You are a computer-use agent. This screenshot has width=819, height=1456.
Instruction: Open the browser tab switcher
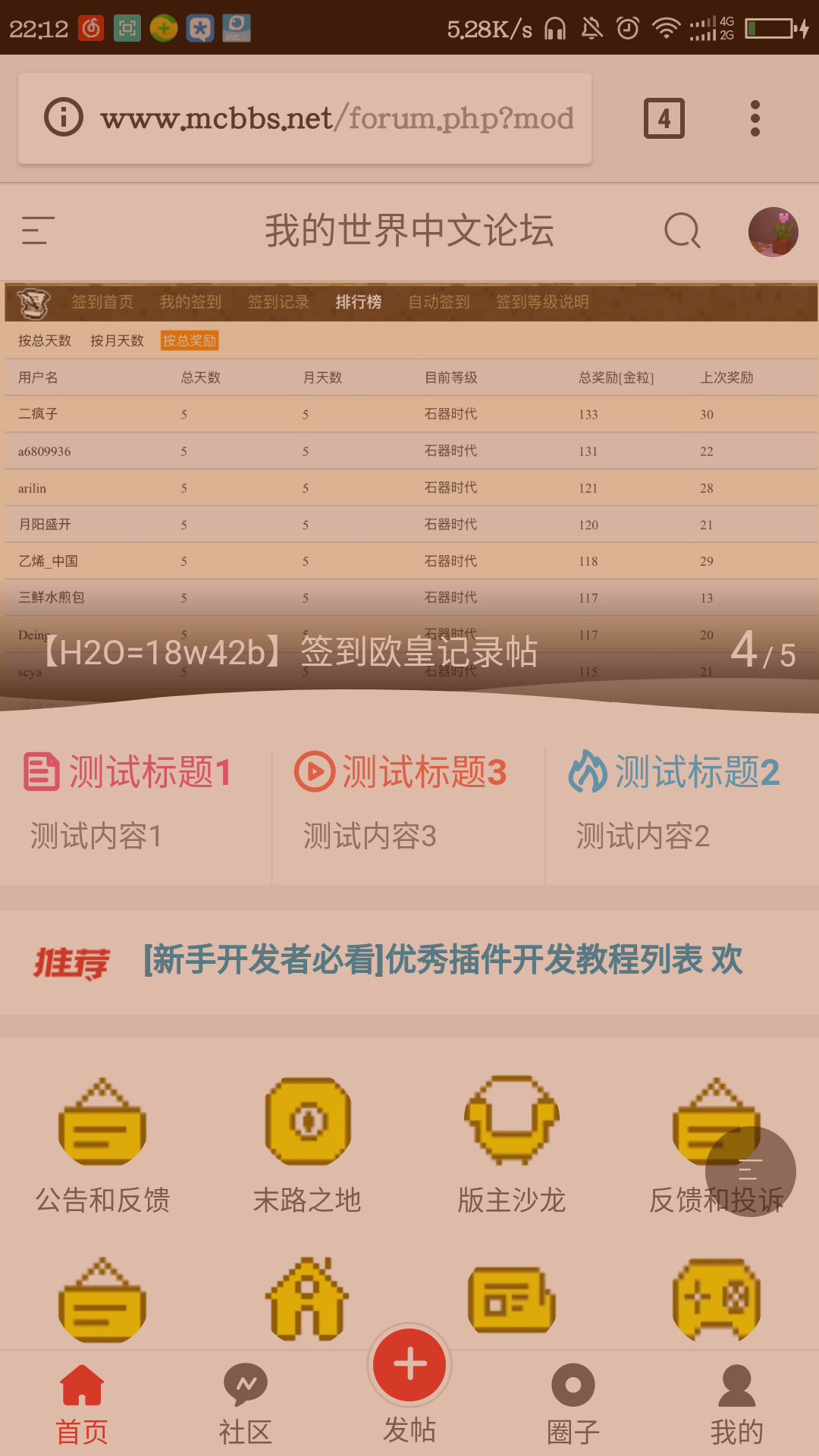click(664, 118)
